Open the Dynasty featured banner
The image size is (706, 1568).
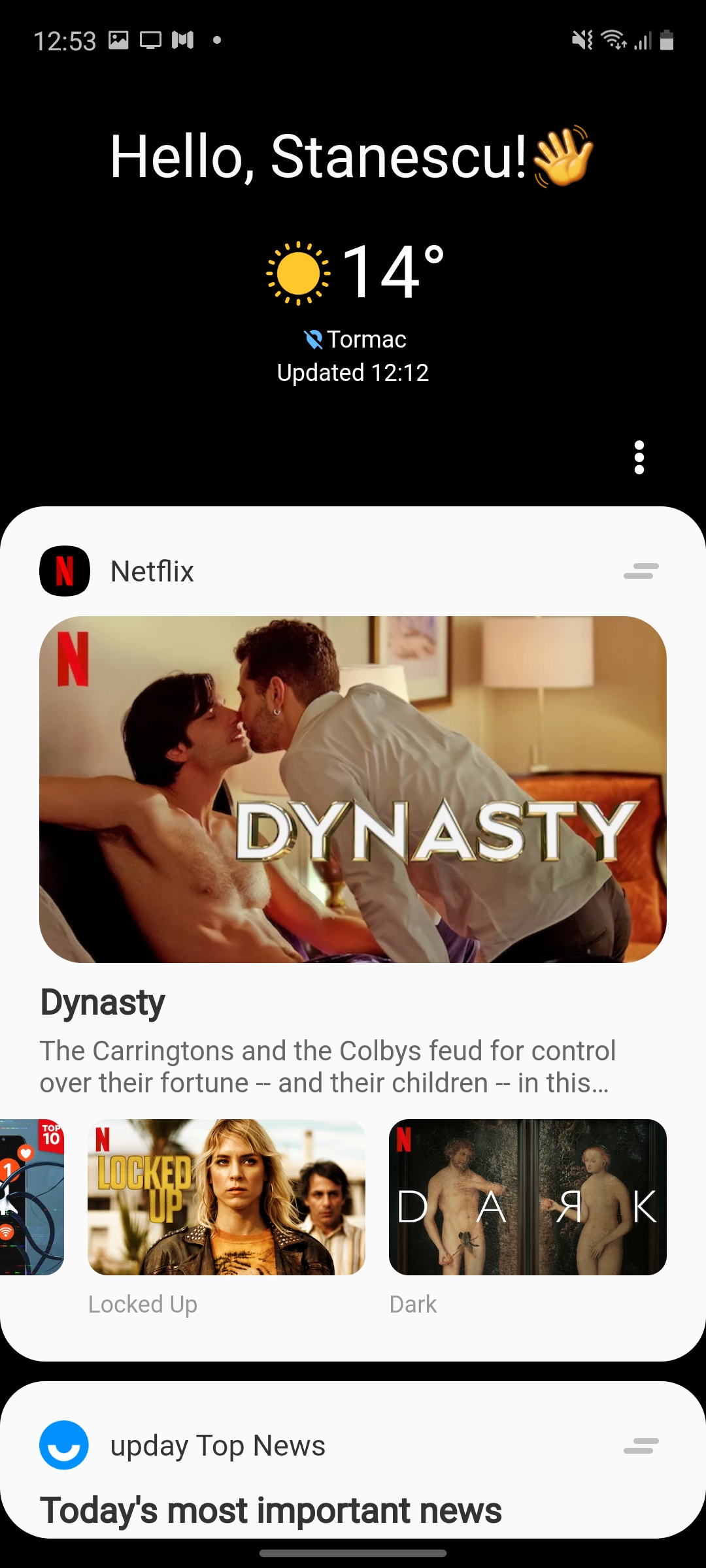tap(353, 789)
